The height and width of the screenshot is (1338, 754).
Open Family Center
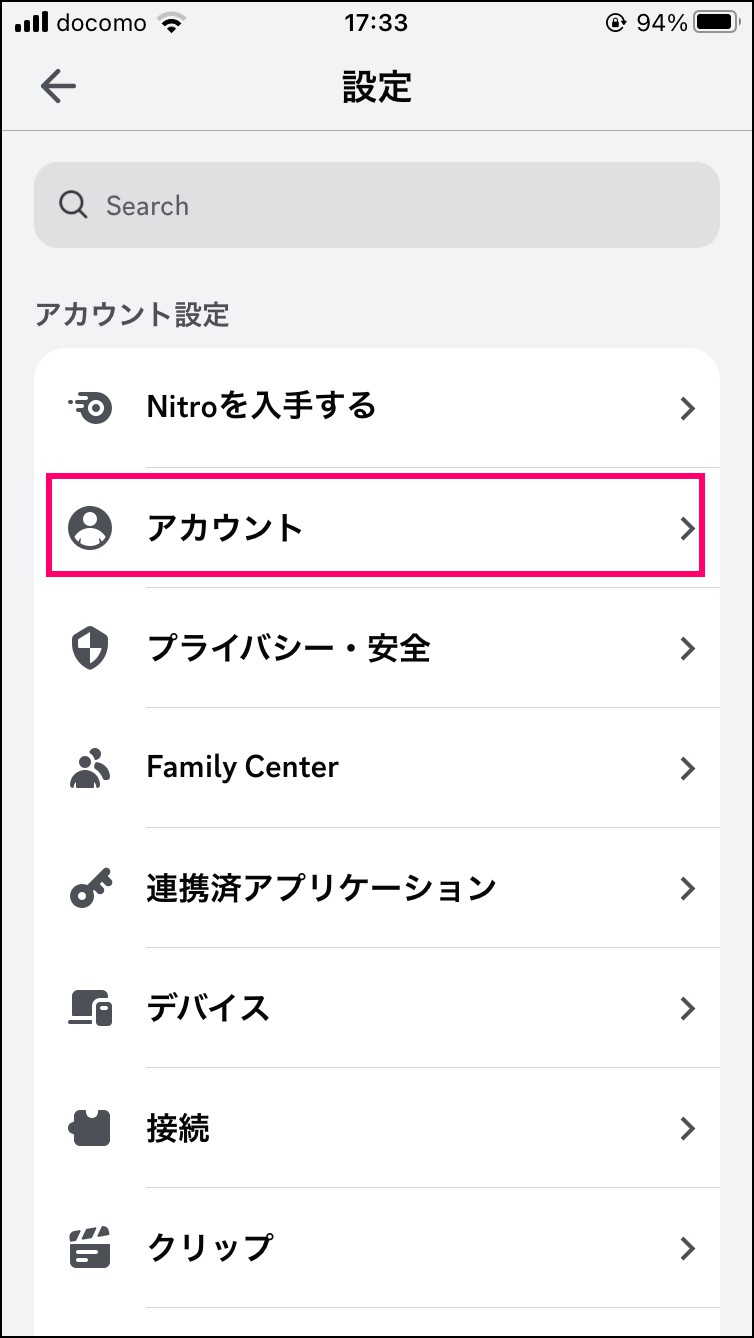pos(377,768)
